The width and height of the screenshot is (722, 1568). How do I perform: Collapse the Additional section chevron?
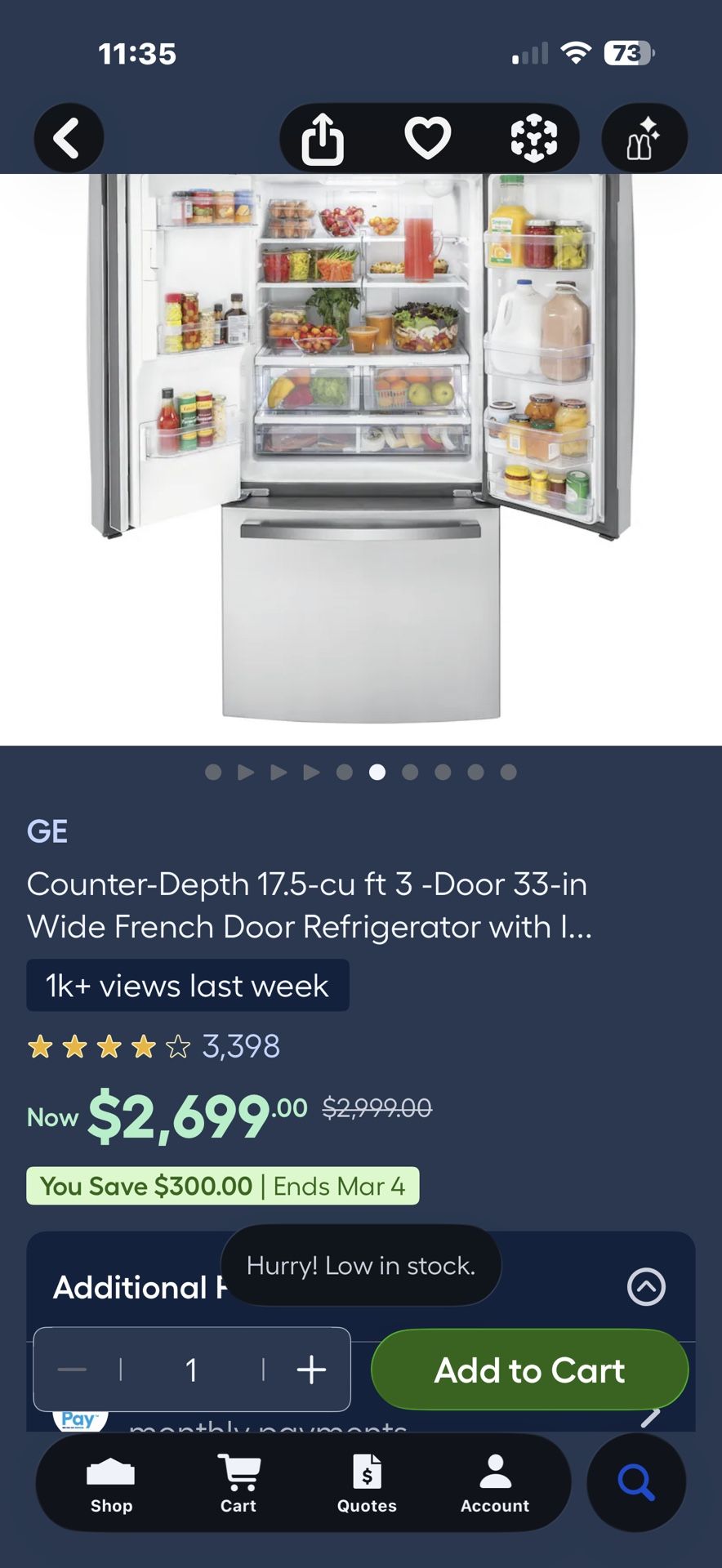[x=645, y=1287]
